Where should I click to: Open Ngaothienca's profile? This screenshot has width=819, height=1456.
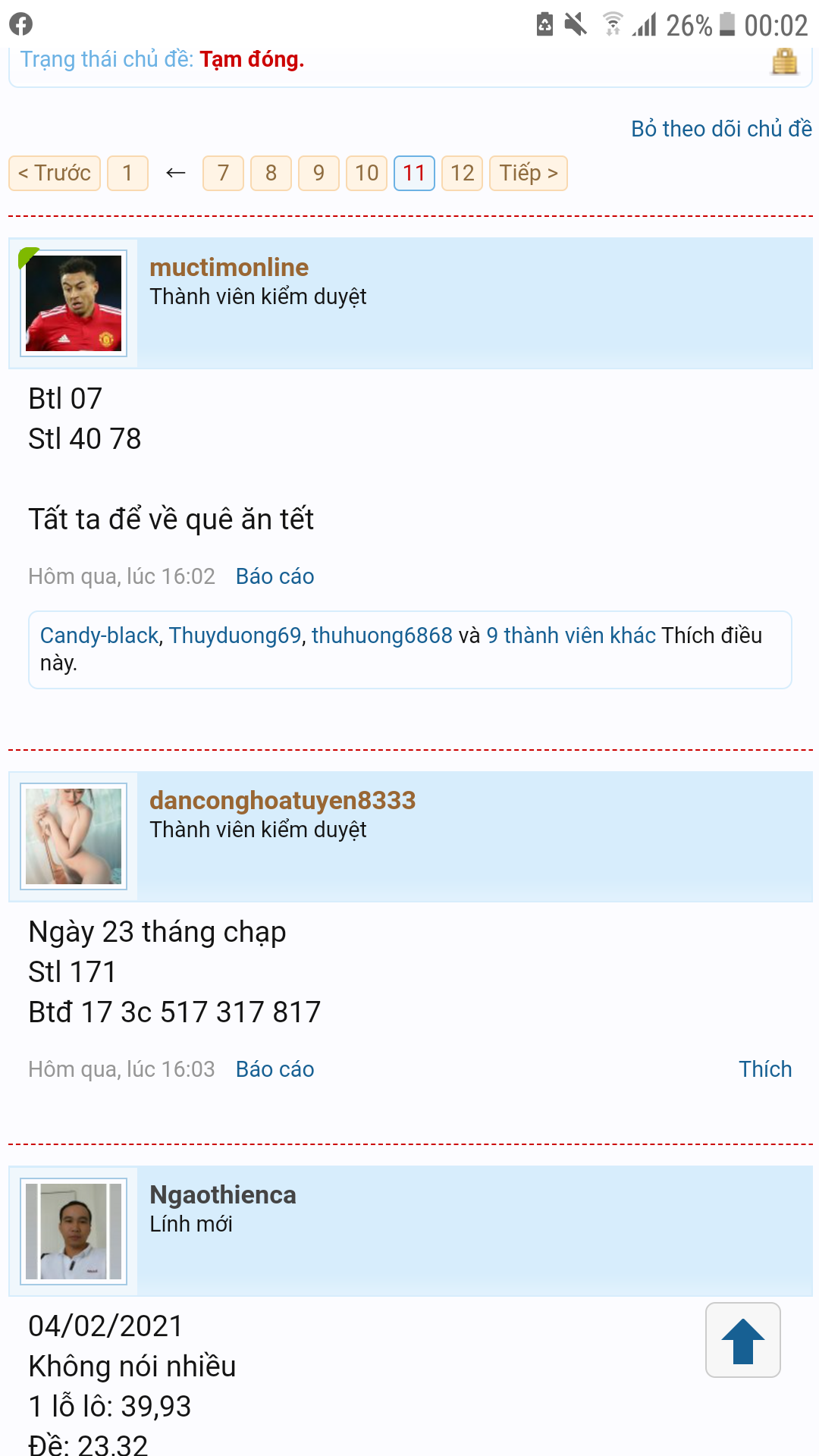pyautogui.click(x=223, y=1194)
